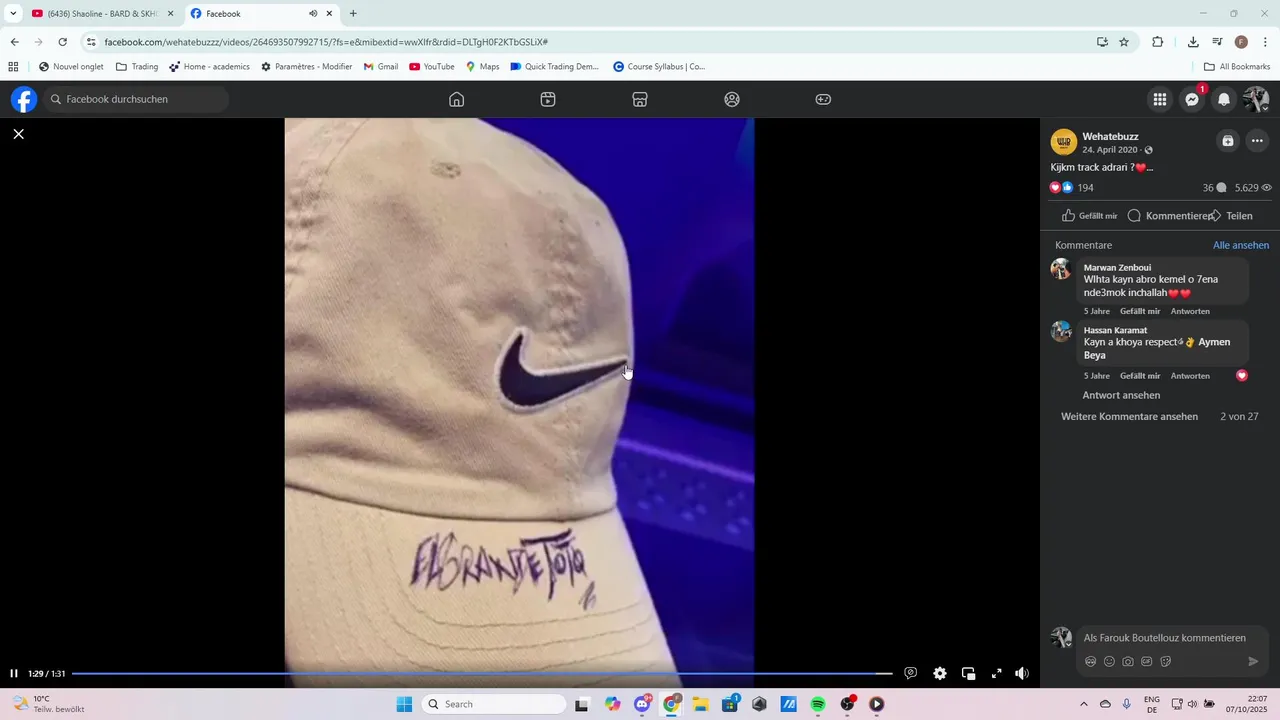Open video settings gear
Viewport: 1280px width, 720px height.
[x=940, y=674]
